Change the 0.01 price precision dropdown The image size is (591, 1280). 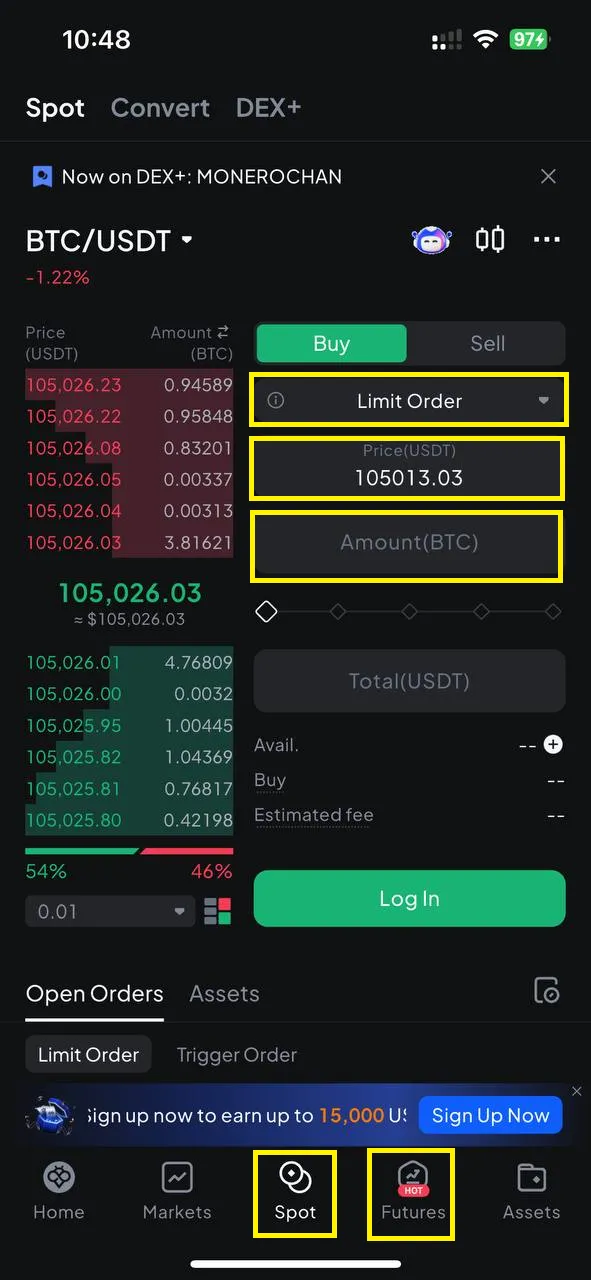[110, 912]
